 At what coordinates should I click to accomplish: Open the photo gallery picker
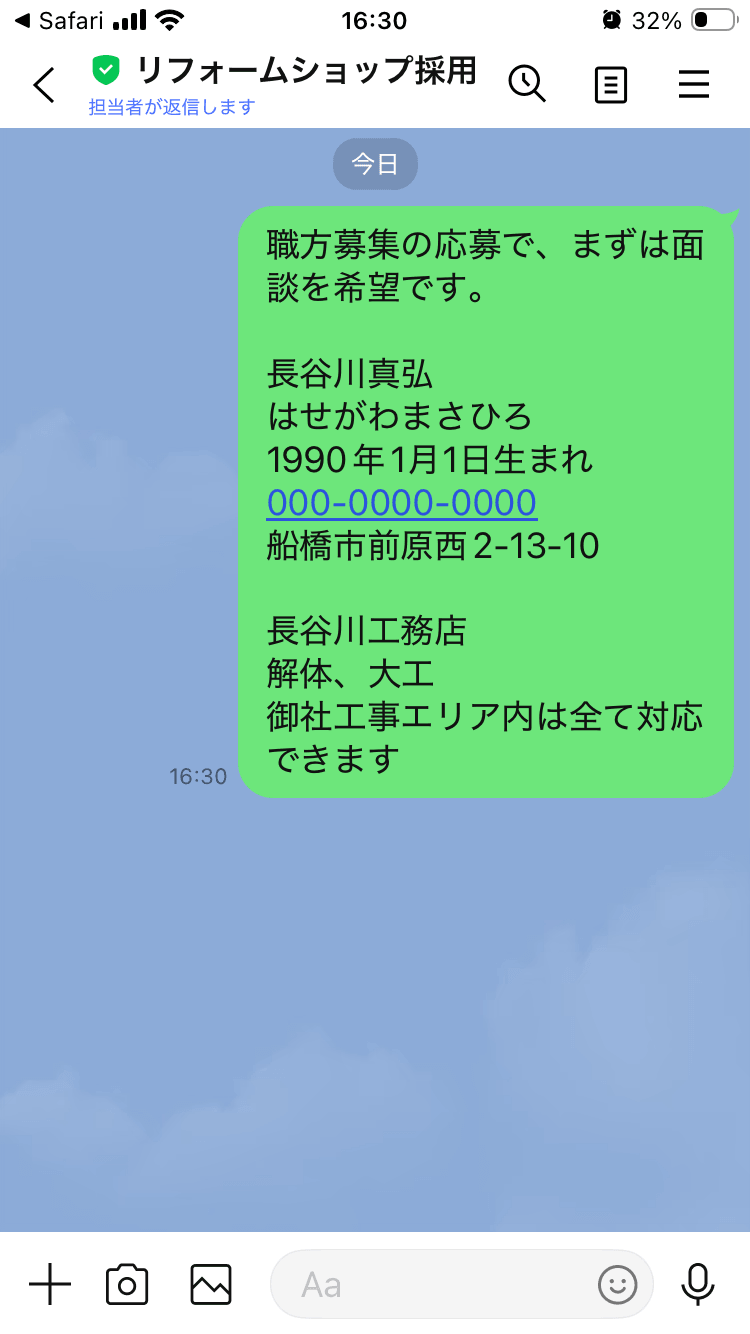(x=211, y=1284)
